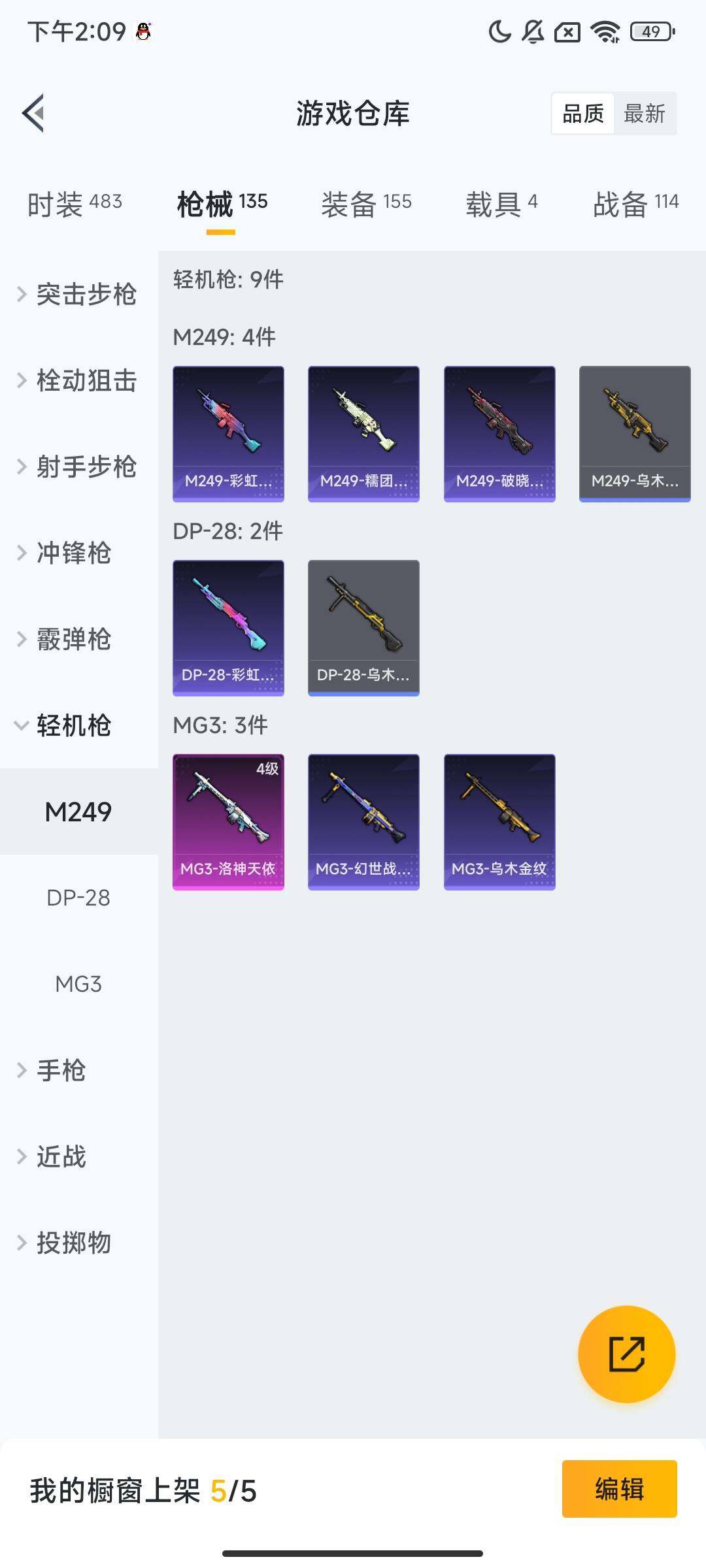This screenshot has width=706, height=1568.
Task: Go back from 游戏仓库
Action: click(x=34, y=113)
